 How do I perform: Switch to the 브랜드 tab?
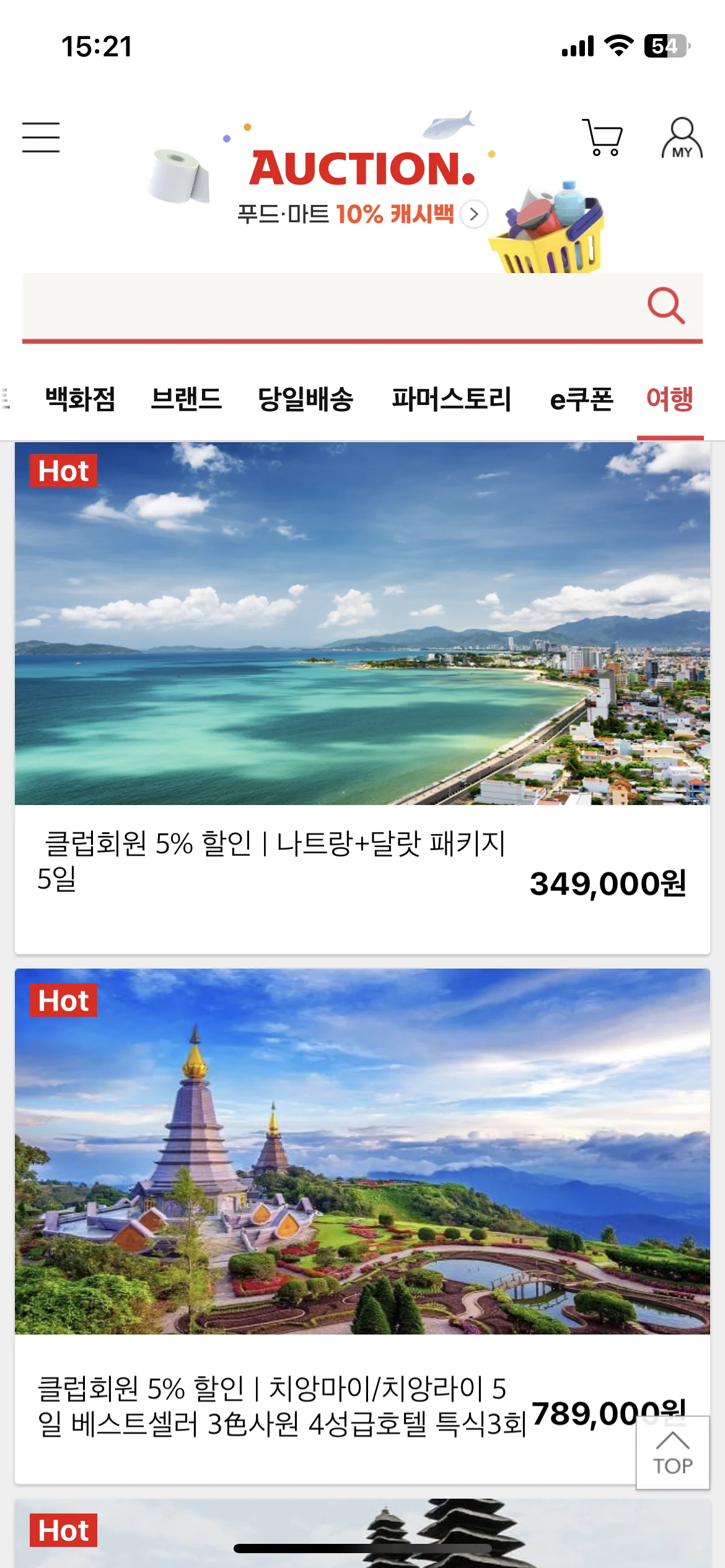click(x=187, y=399)
